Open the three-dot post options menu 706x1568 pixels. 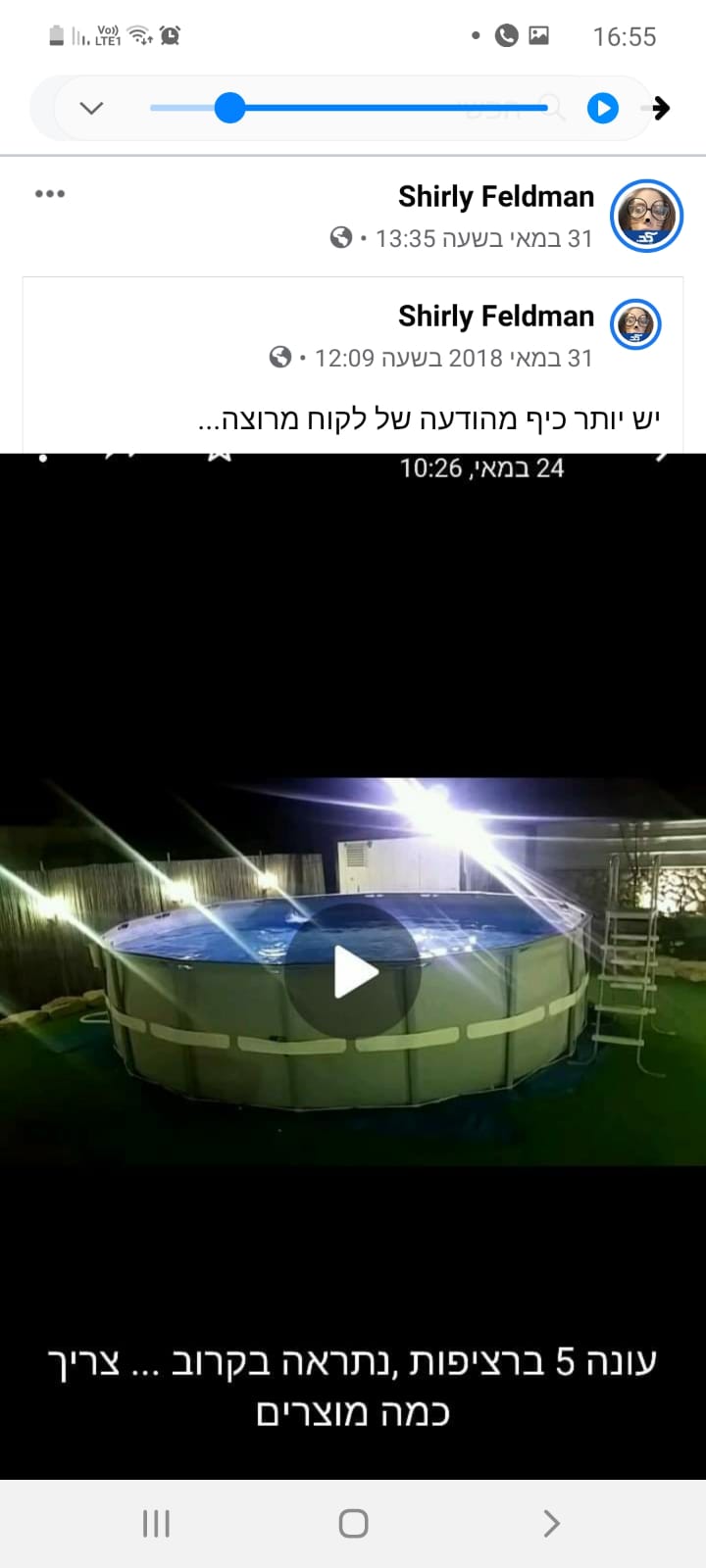[x=50, y=194]
